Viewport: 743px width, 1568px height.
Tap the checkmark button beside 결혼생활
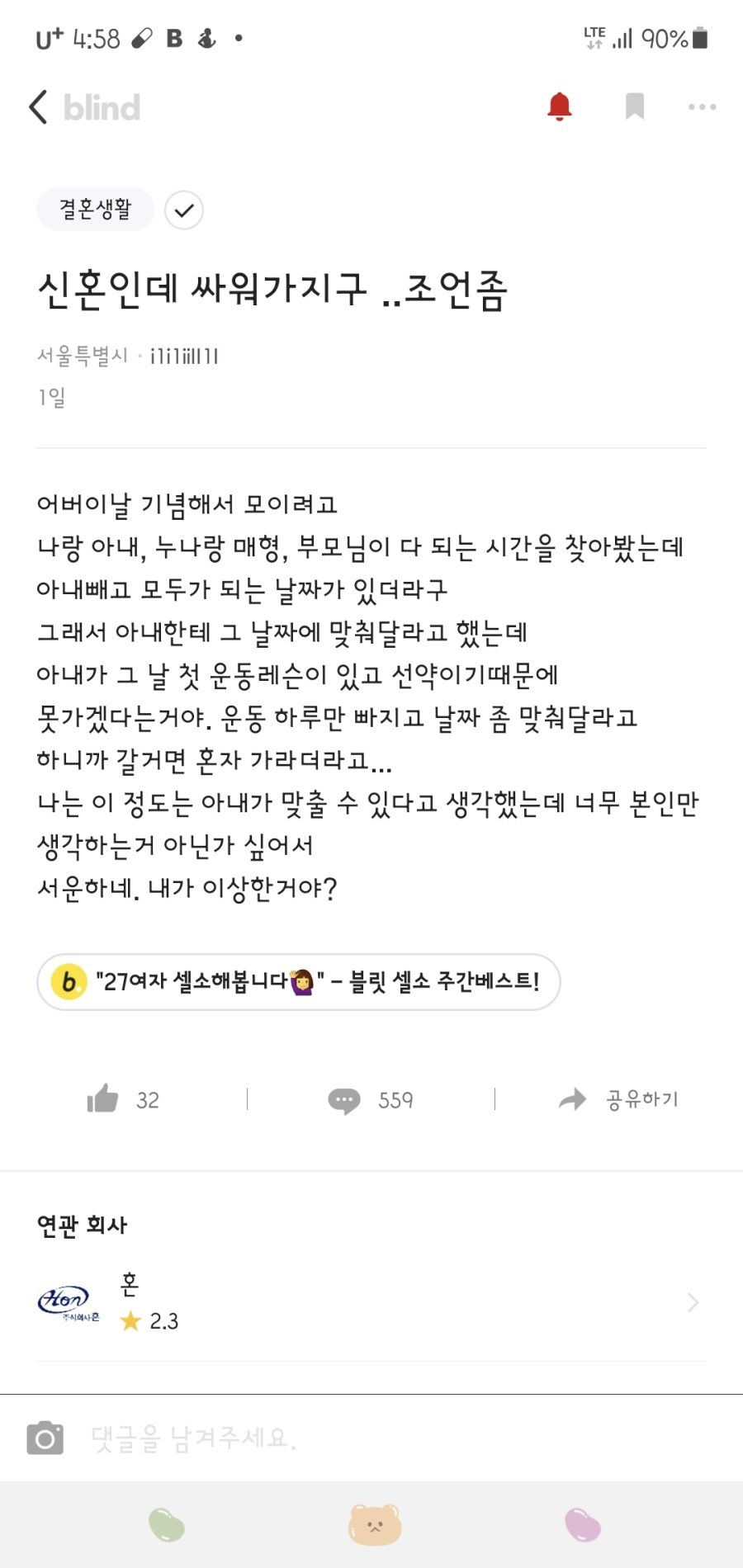(184, 210)
